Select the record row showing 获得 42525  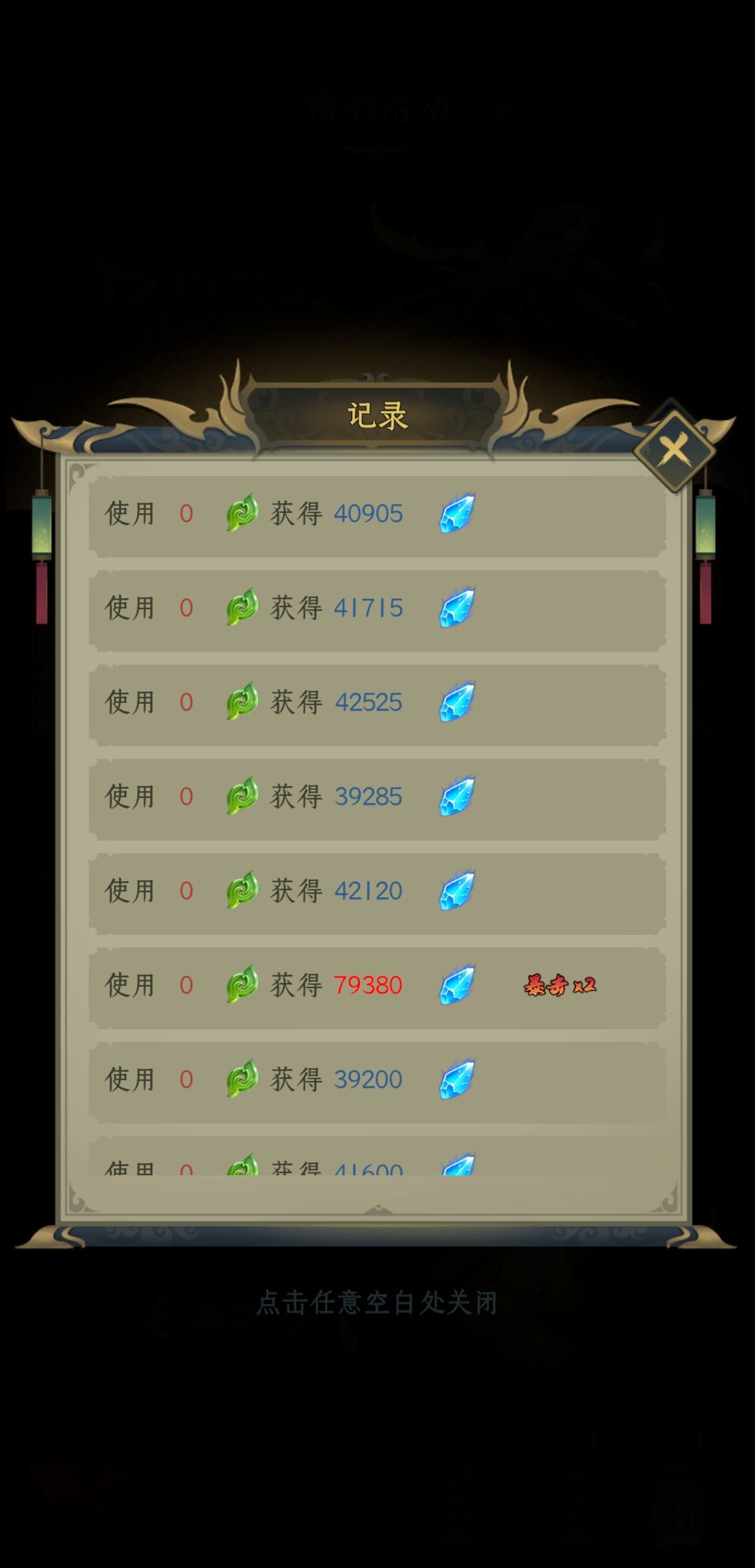pos(377,702)
